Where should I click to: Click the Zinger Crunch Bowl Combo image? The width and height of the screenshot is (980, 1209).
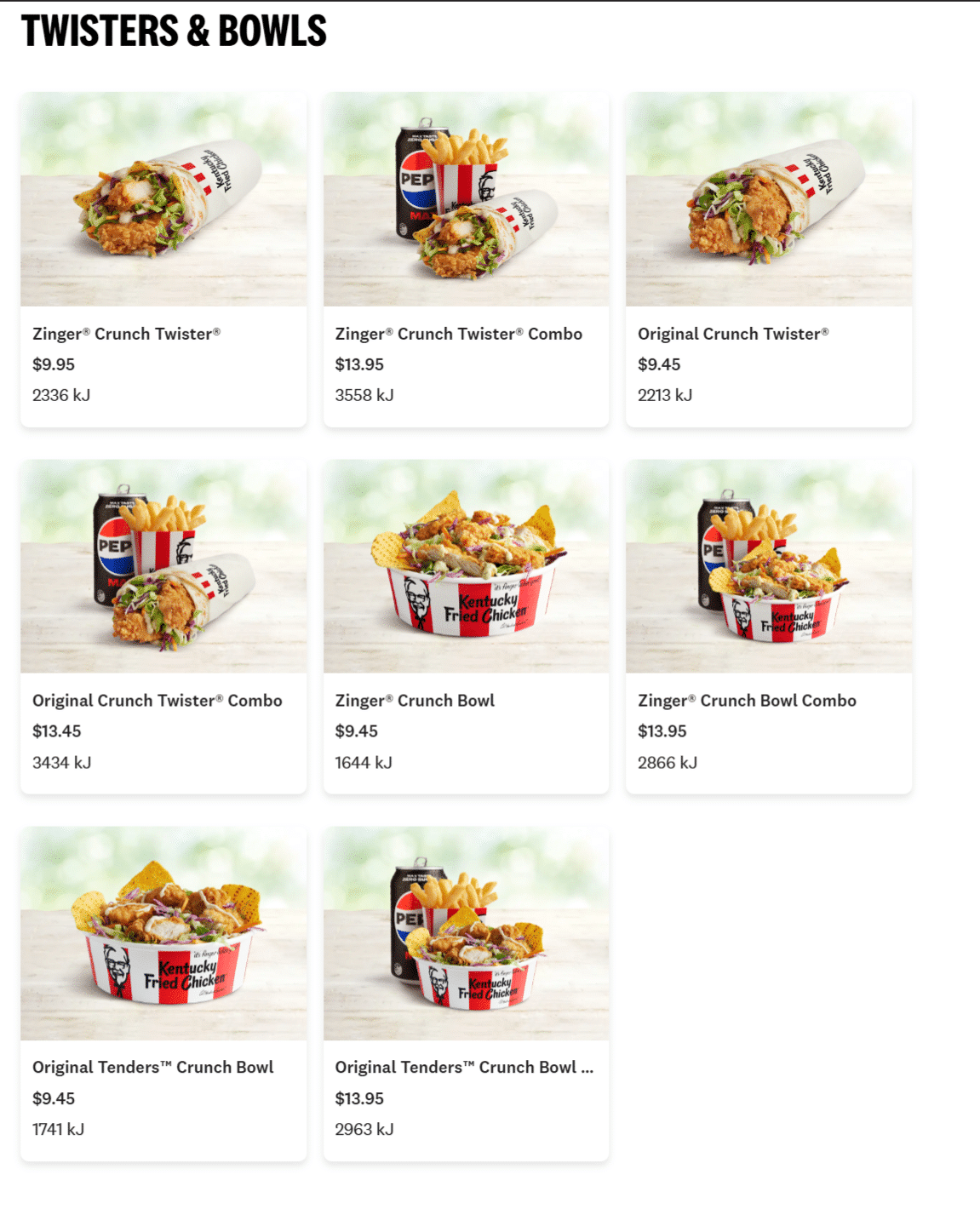tap(771, 566)
